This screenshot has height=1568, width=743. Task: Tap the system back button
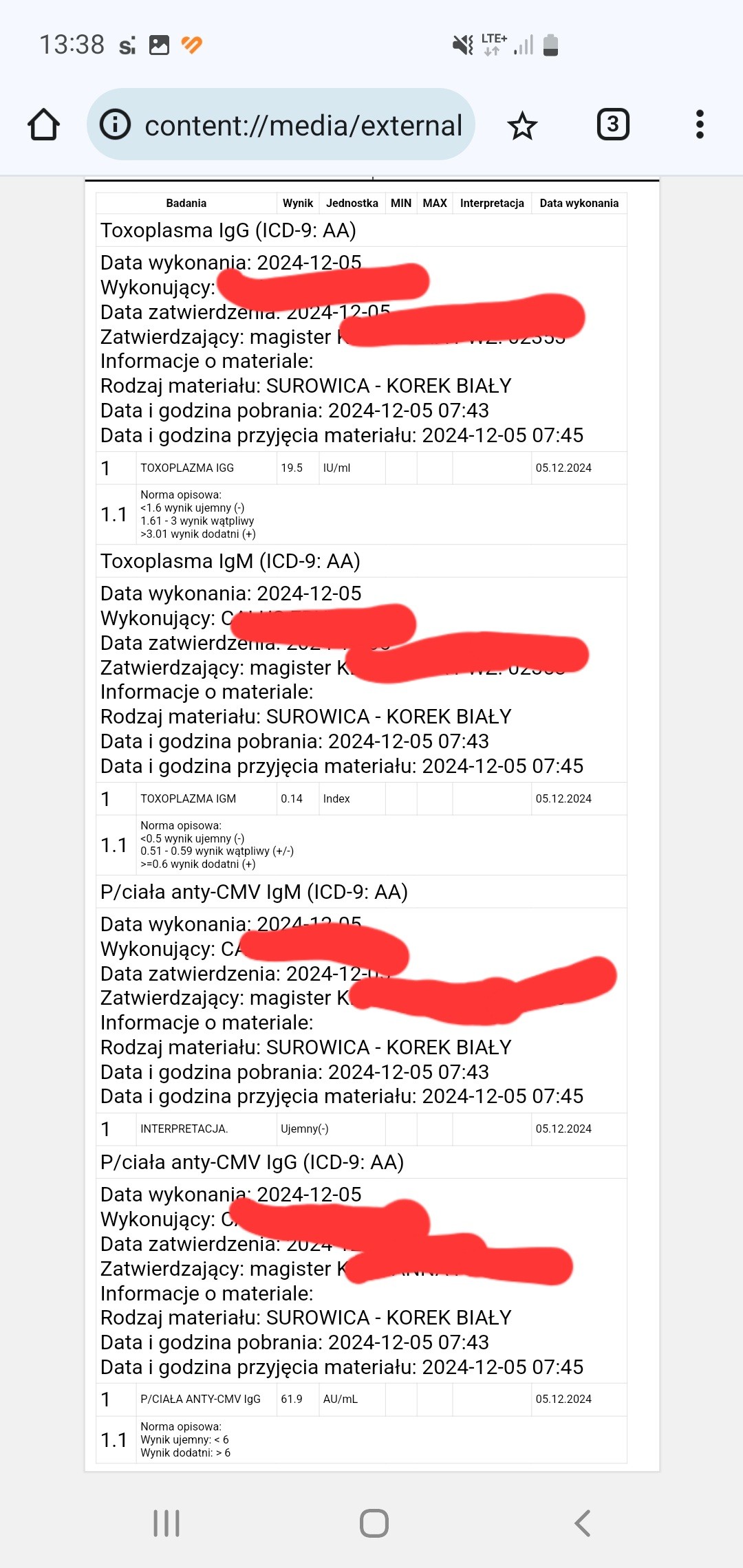pyautogui.click(x=583, y=1523)
